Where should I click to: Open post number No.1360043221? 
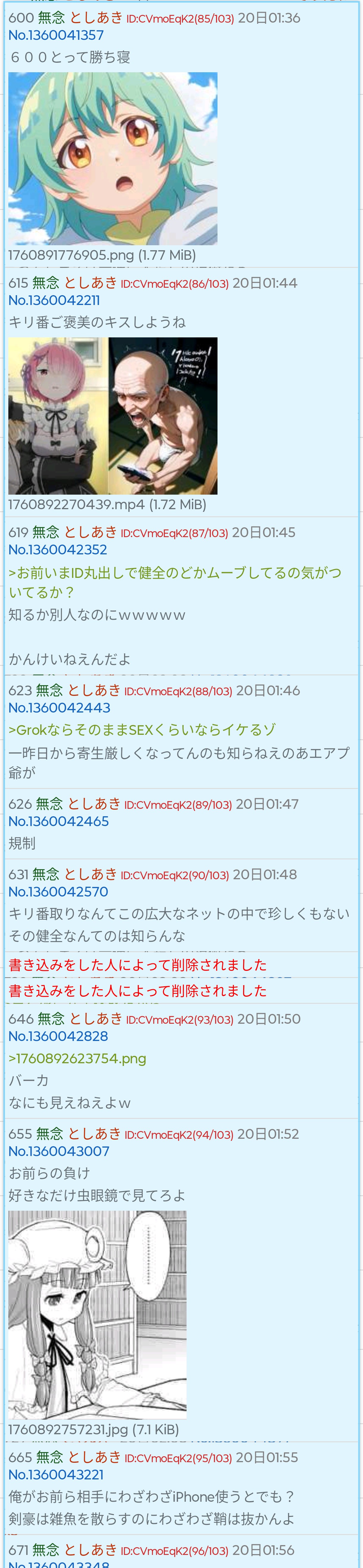(x=56, y=1475)
